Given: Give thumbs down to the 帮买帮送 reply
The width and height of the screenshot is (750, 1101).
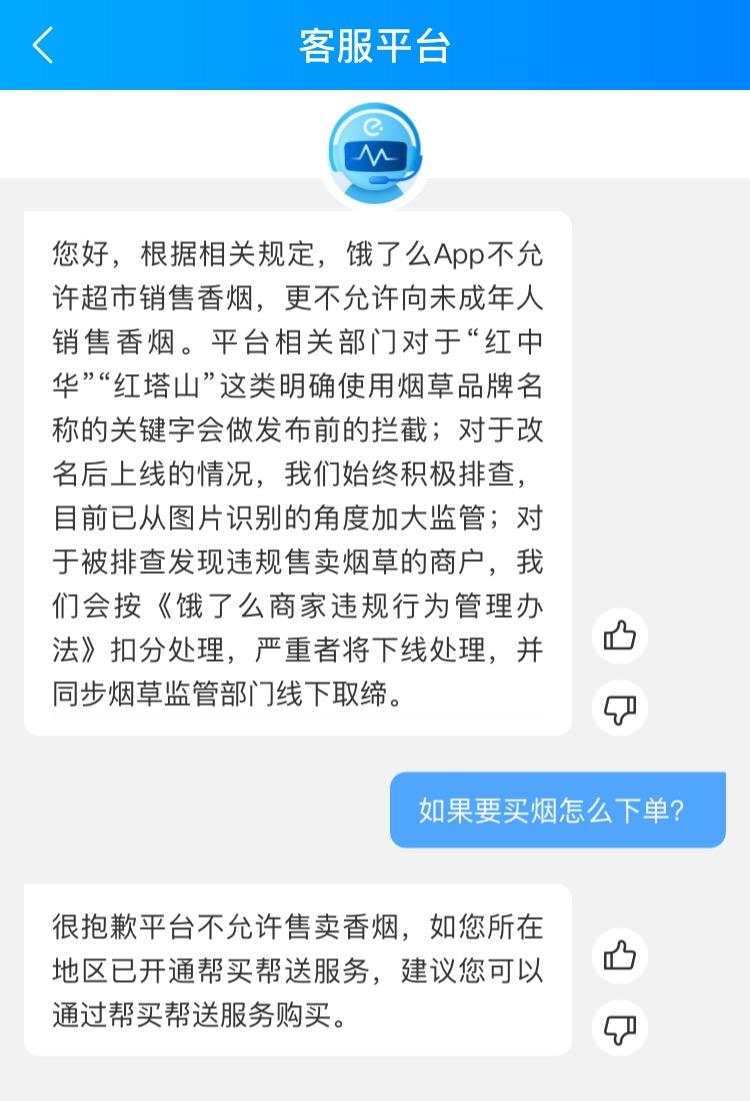Looking at the screenshot, I should (619, 1026).
